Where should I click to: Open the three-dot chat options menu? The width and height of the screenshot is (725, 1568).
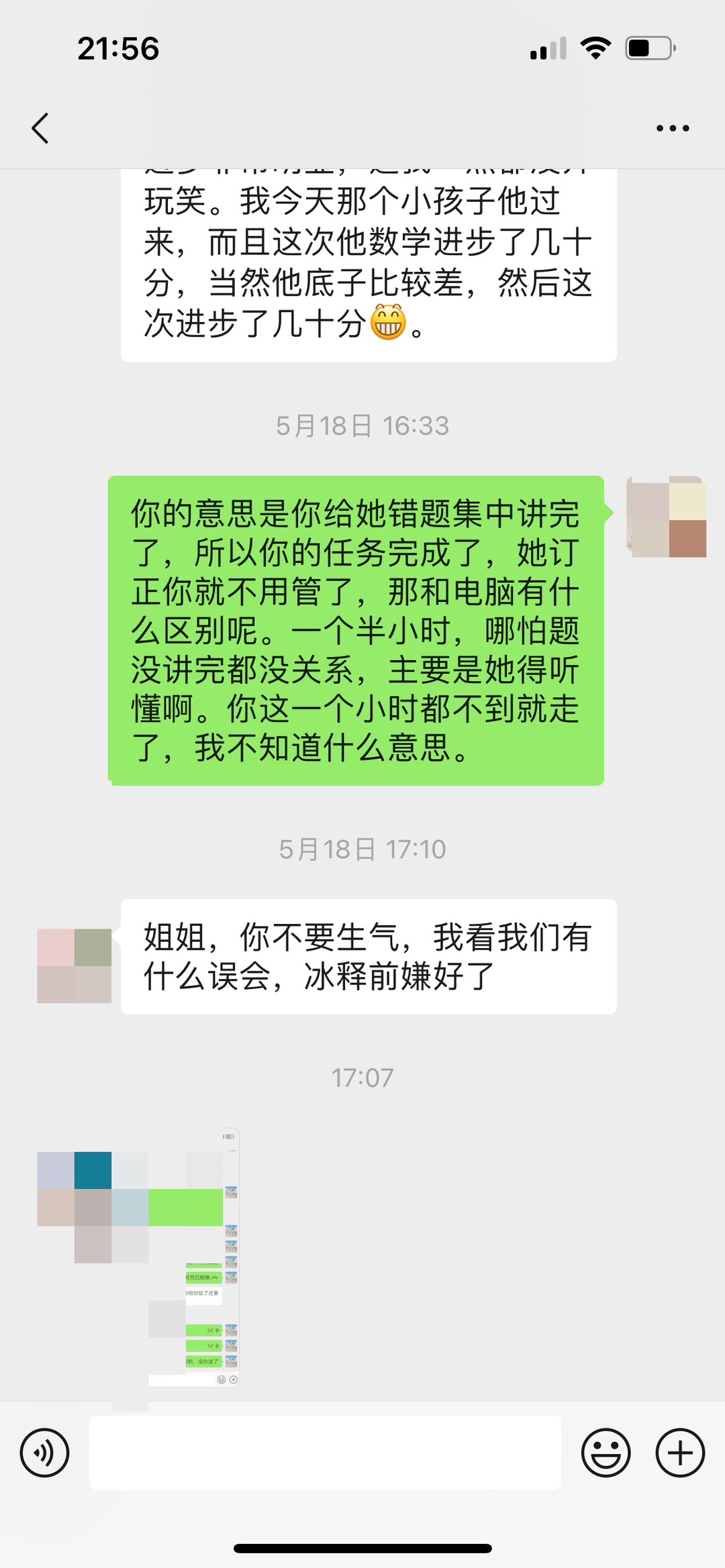pyautogui.click(x=673, y=127)
